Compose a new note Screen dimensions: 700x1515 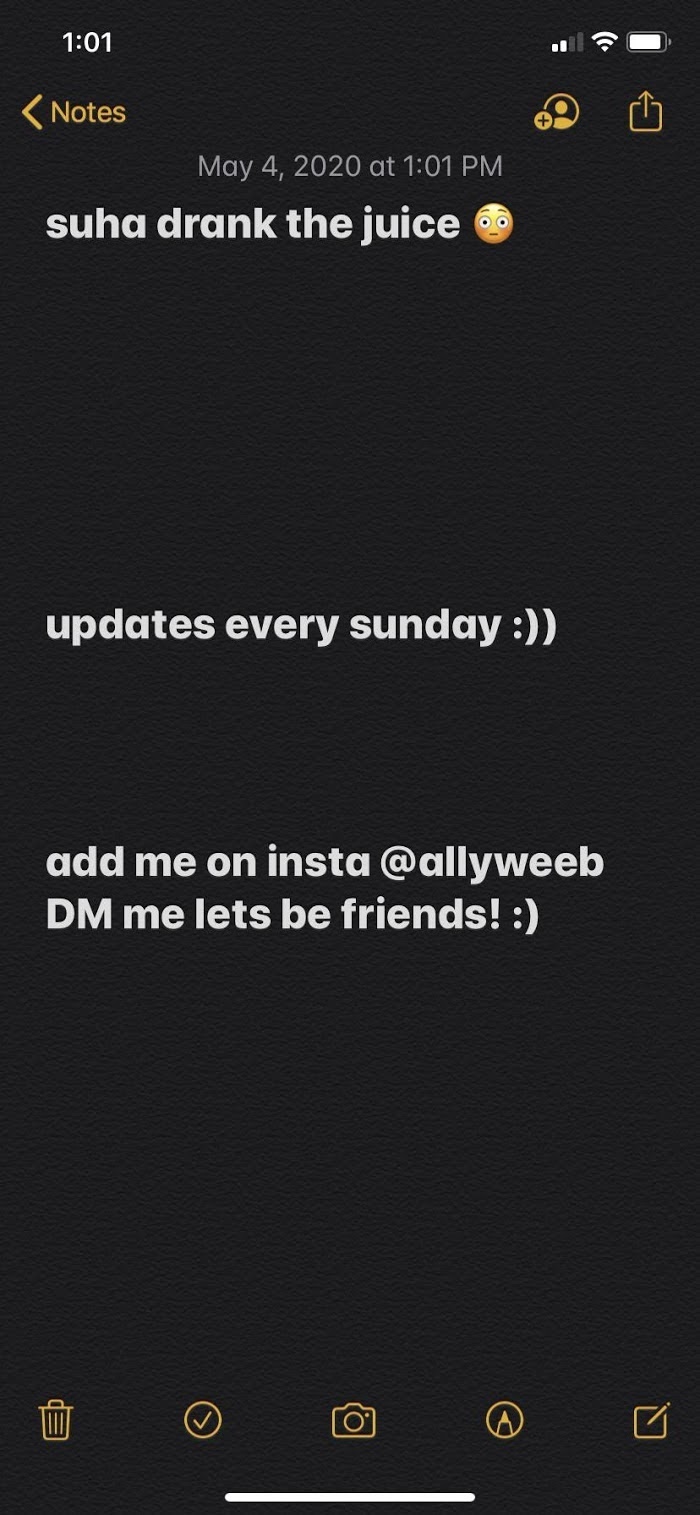651,1420
